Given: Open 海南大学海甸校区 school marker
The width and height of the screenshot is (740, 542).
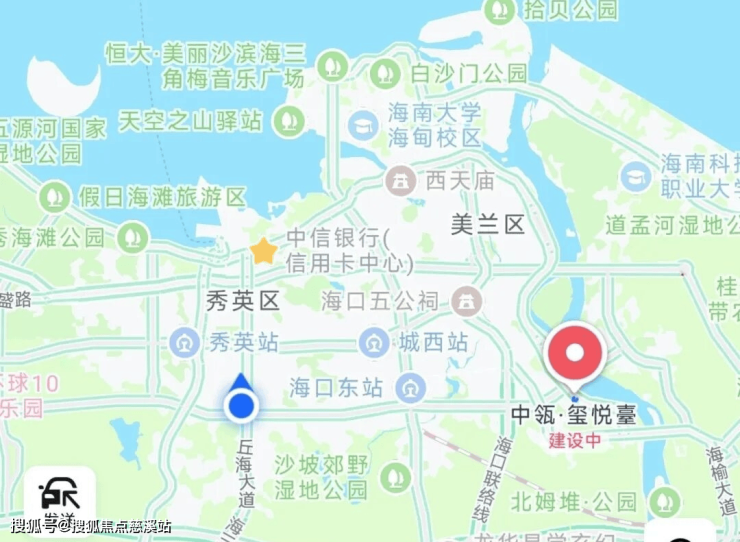Looking at the screenshot, I should tap(363, 125).
